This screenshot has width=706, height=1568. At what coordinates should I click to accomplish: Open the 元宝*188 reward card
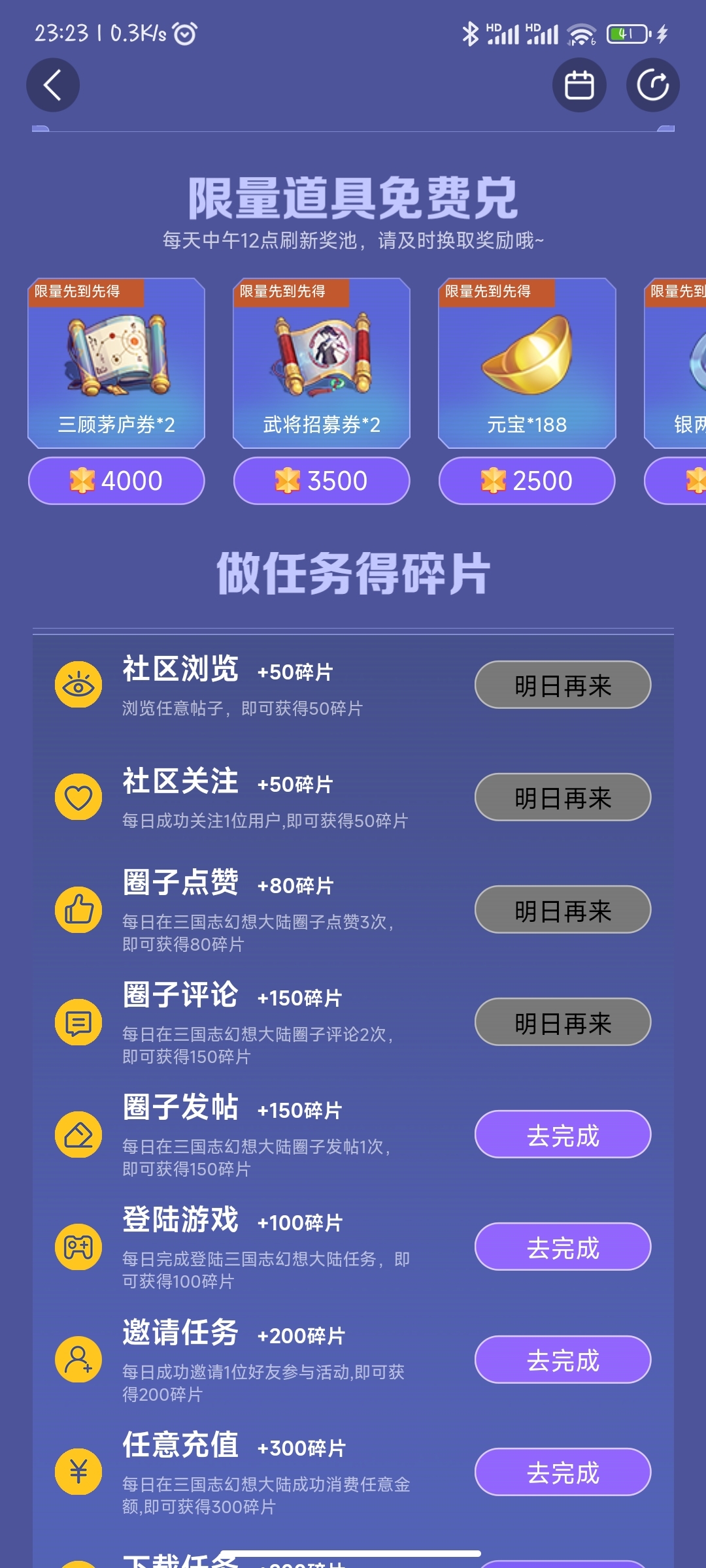527,363
